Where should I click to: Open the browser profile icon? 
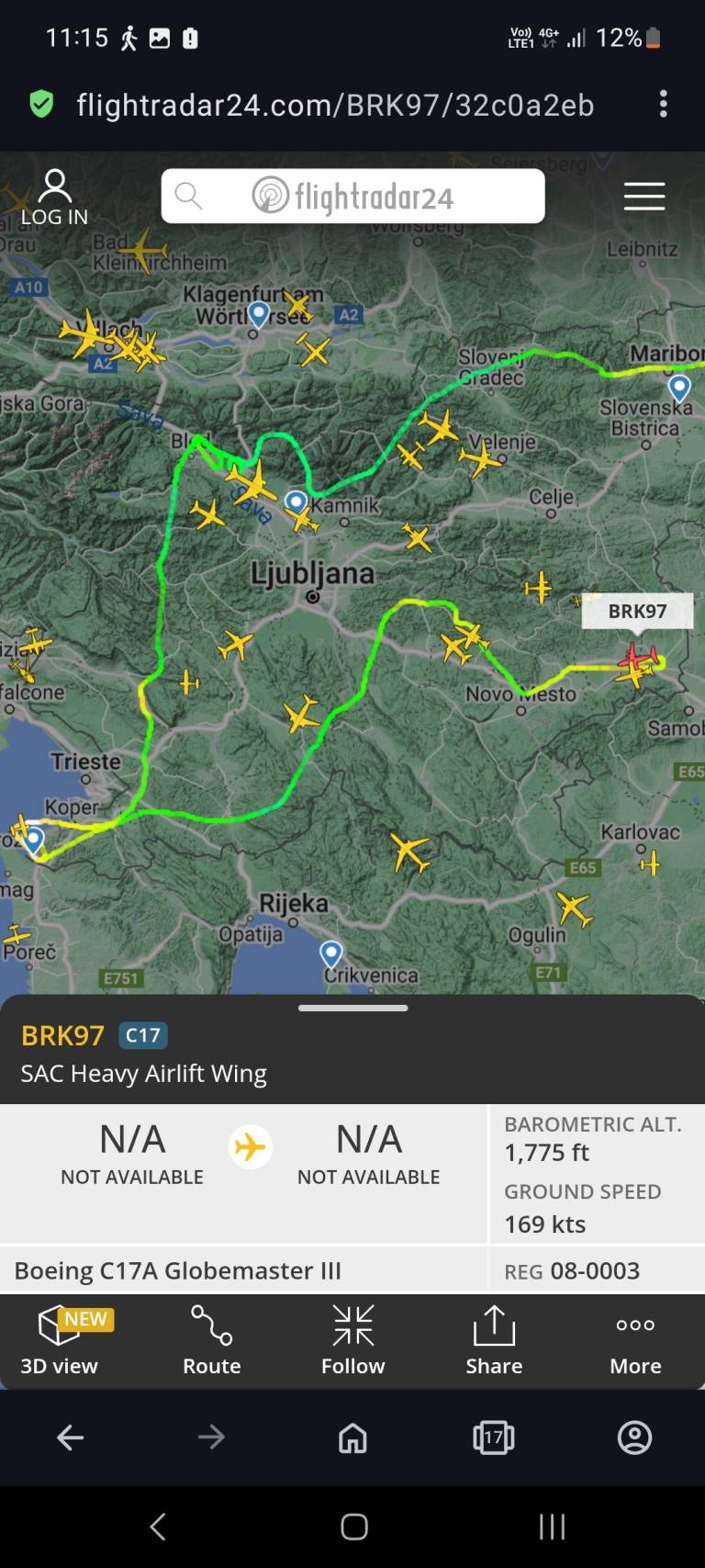pyautogui.click(x=634, y=1438)
